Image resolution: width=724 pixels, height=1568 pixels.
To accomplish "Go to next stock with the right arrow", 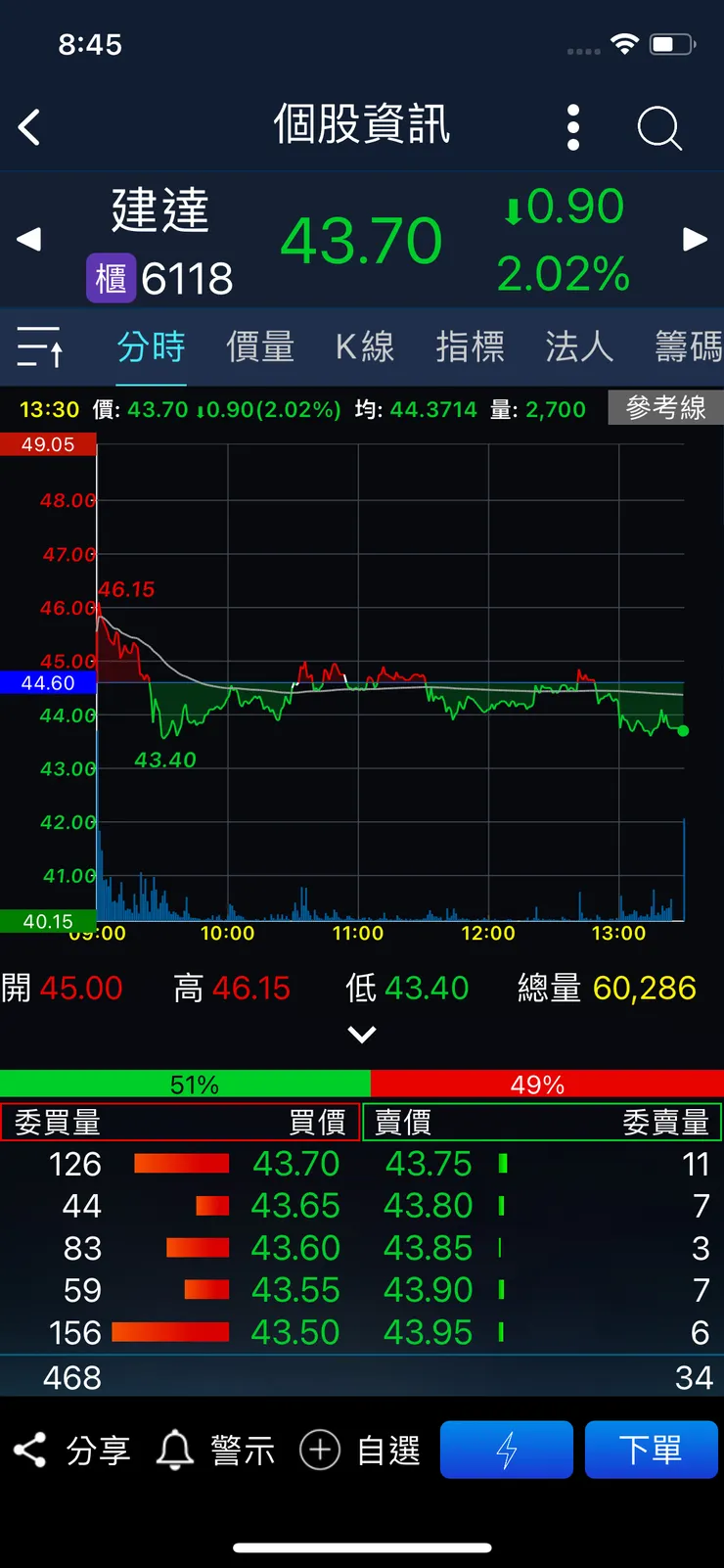I will pos(696,239).
